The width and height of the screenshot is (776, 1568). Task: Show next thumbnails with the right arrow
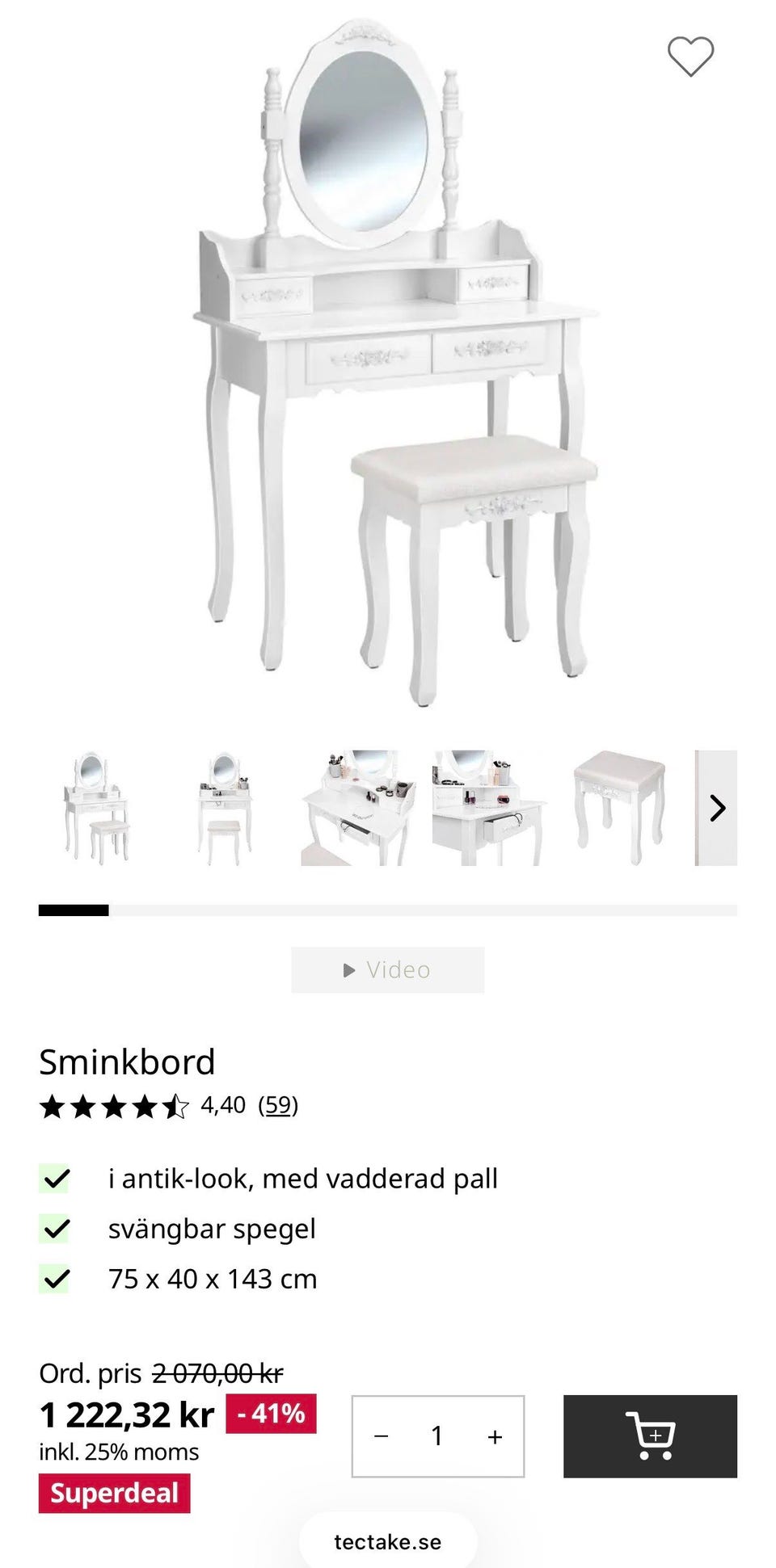point(717,808)
